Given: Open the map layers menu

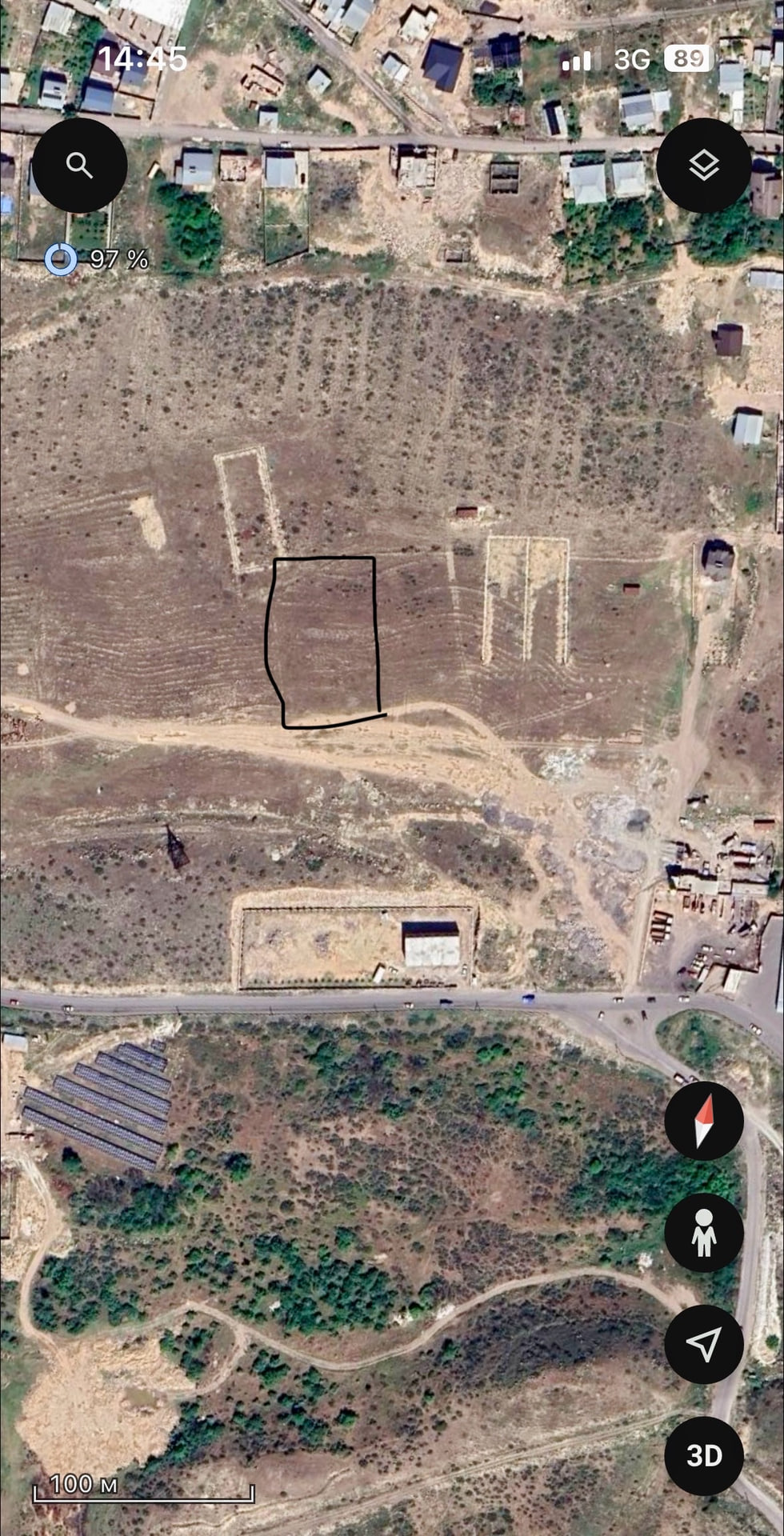Looking at the screenshot, I should [704, 166].
